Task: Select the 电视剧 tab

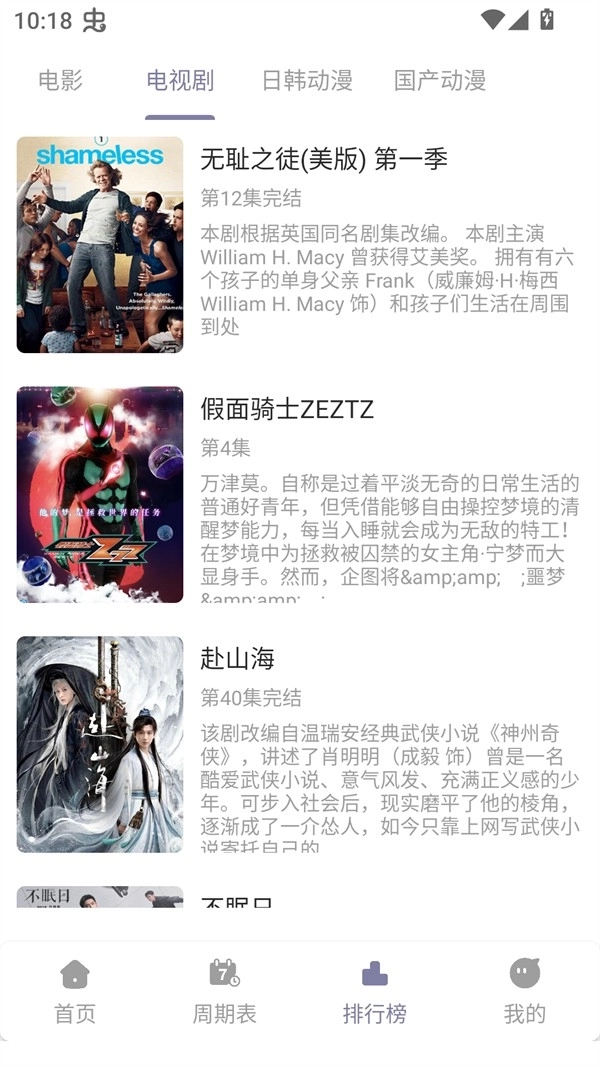Action: [x=180, y=81]
